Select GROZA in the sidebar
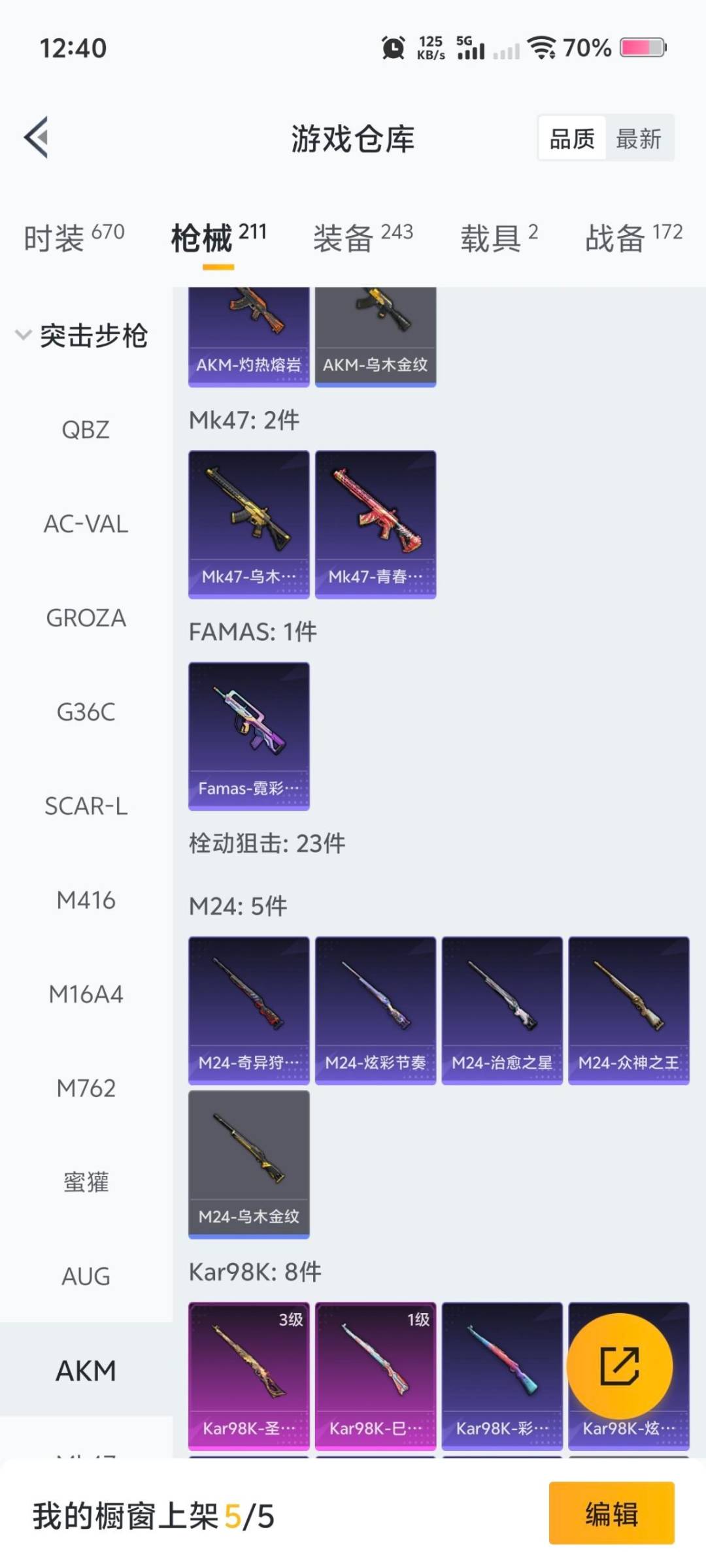Screen dimensions: 706x1568 86,618
